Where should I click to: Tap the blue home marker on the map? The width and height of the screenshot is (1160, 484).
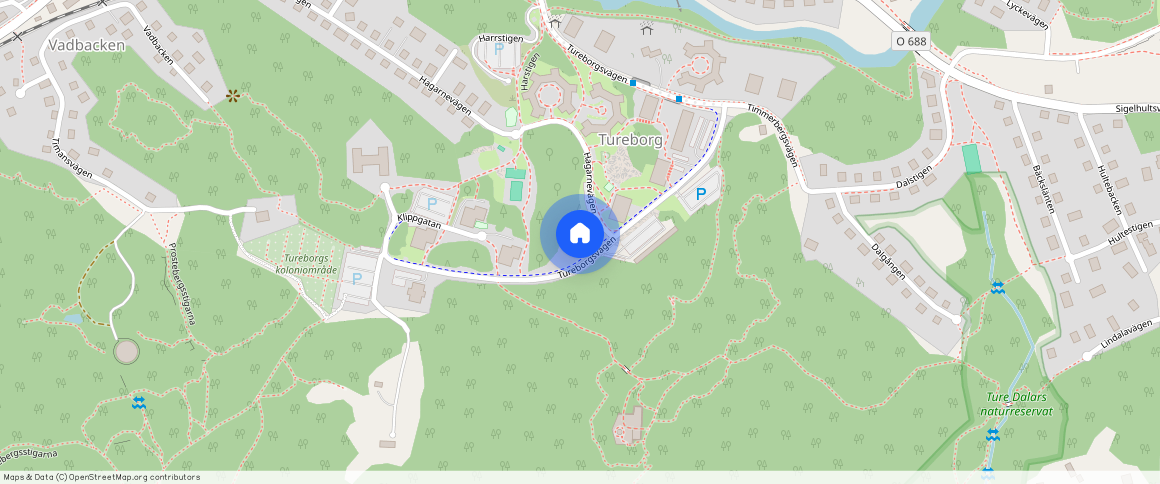click(579, 234)
